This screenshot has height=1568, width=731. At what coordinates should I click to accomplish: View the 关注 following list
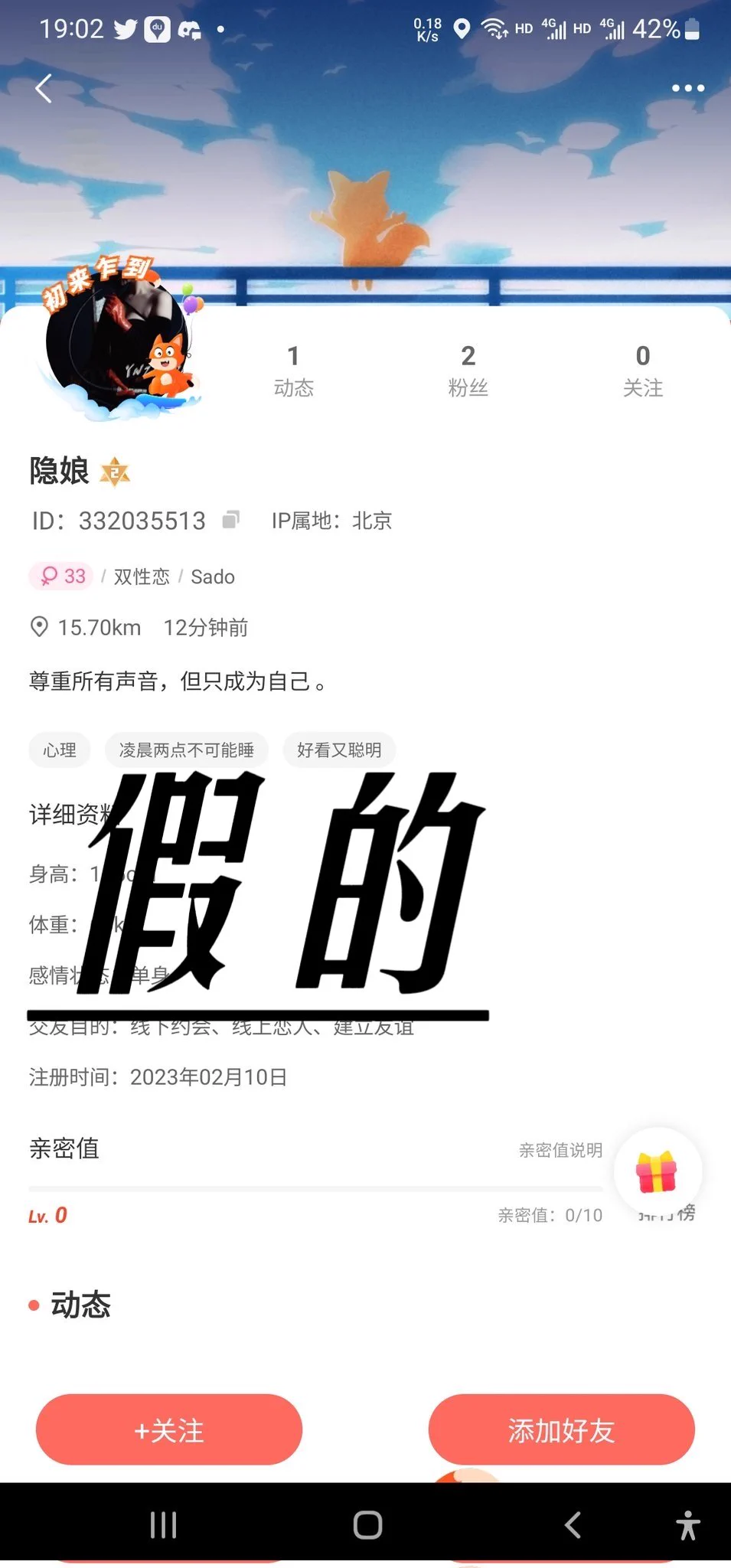coord(642,371)
